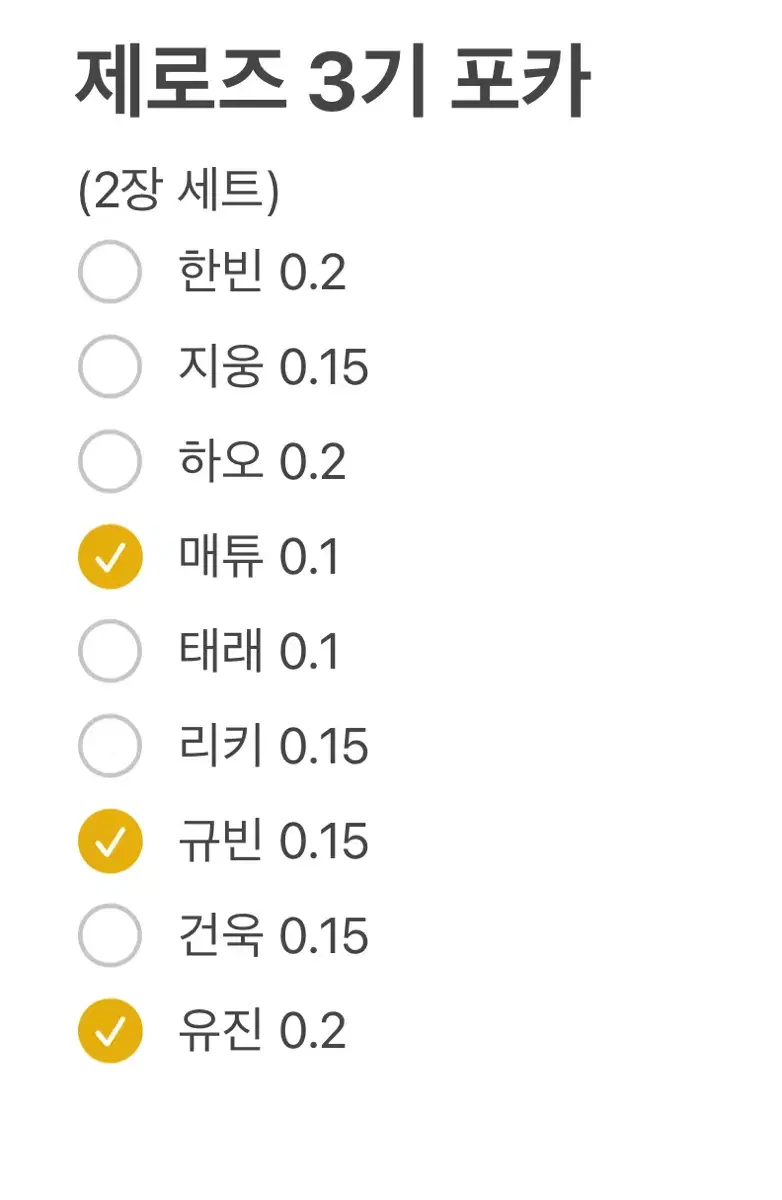Screen dimensions: 782x1200
Task: Check the checkbox next to 하오 0.2
Action: [110, 461]
